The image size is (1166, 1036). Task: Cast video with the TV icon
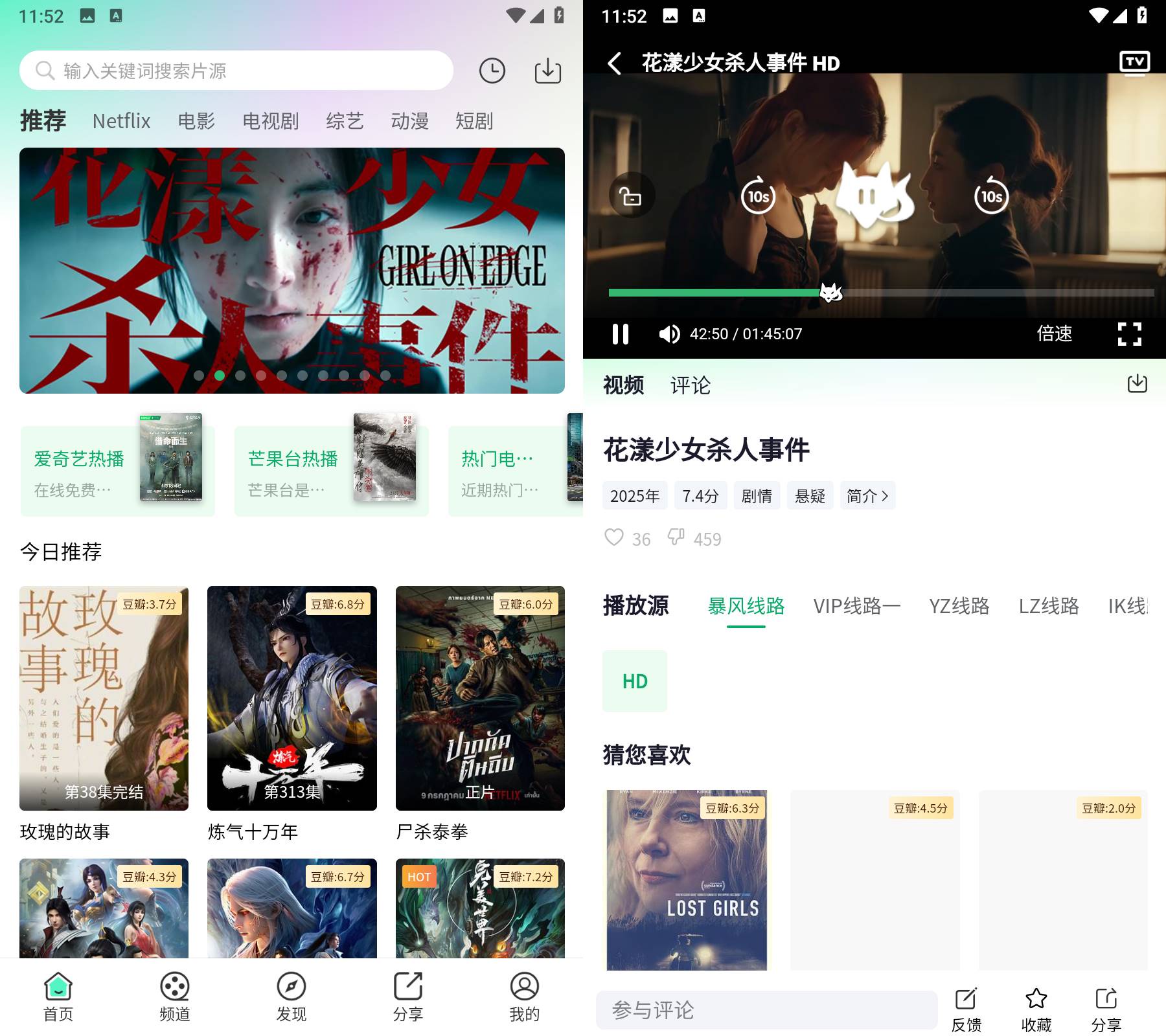click(1134, 63)
